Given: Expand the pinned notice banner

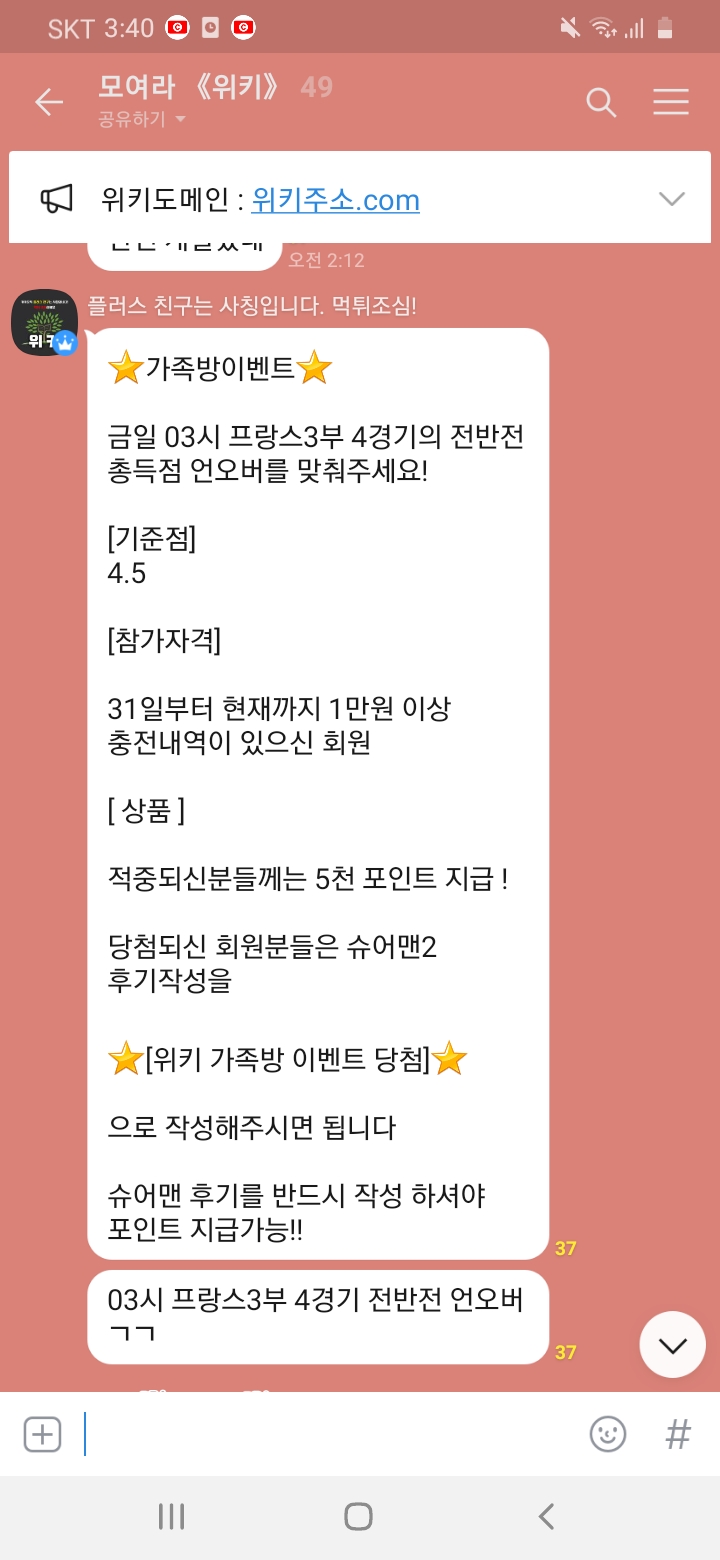Looking at the screenshot, I should [x=671, y=199].
